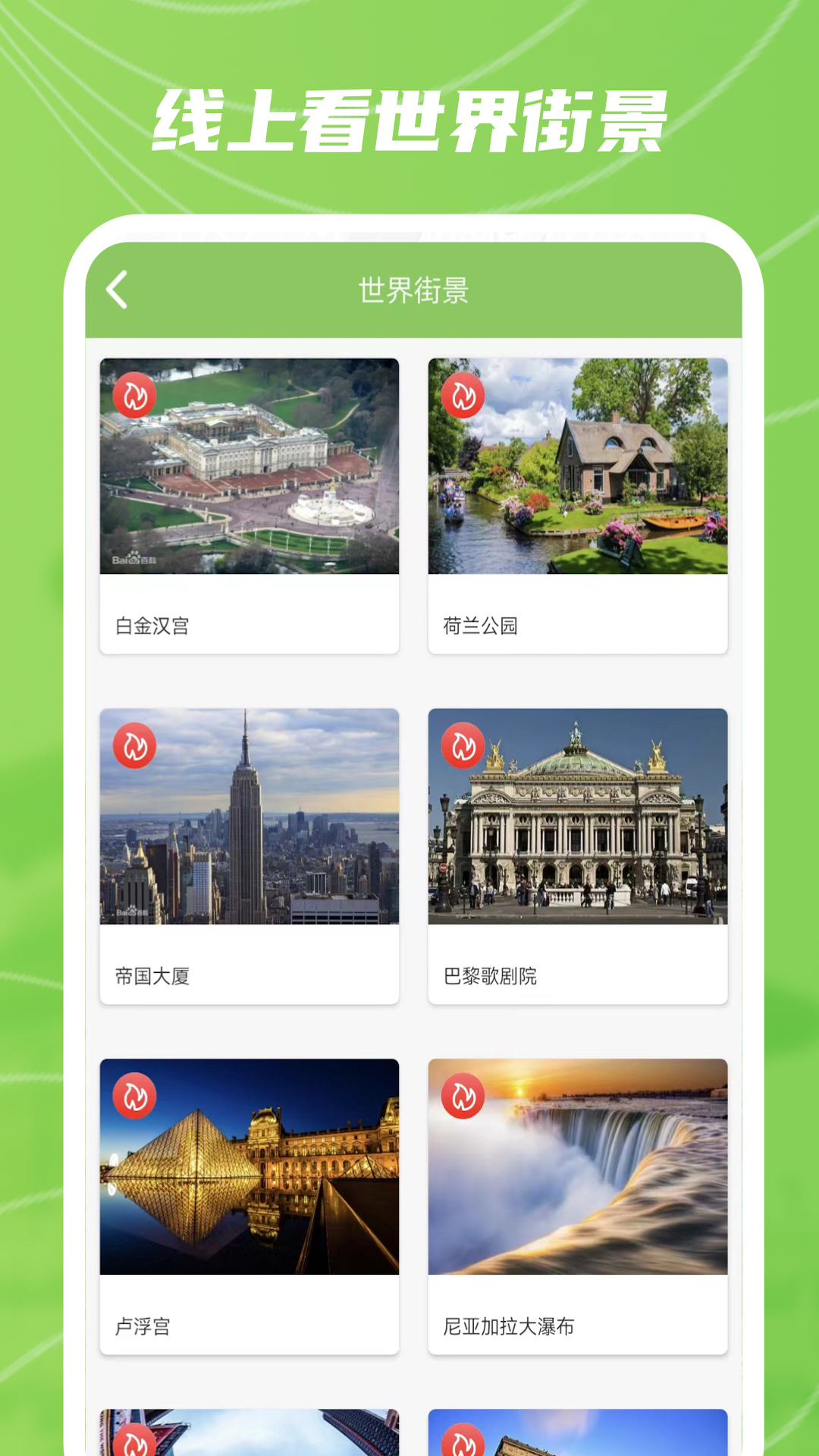The height and width of the screenshot is (1456, 819).
Task: Tap the hot badge on 帝国大厦 card
Action: coord(133,746)
